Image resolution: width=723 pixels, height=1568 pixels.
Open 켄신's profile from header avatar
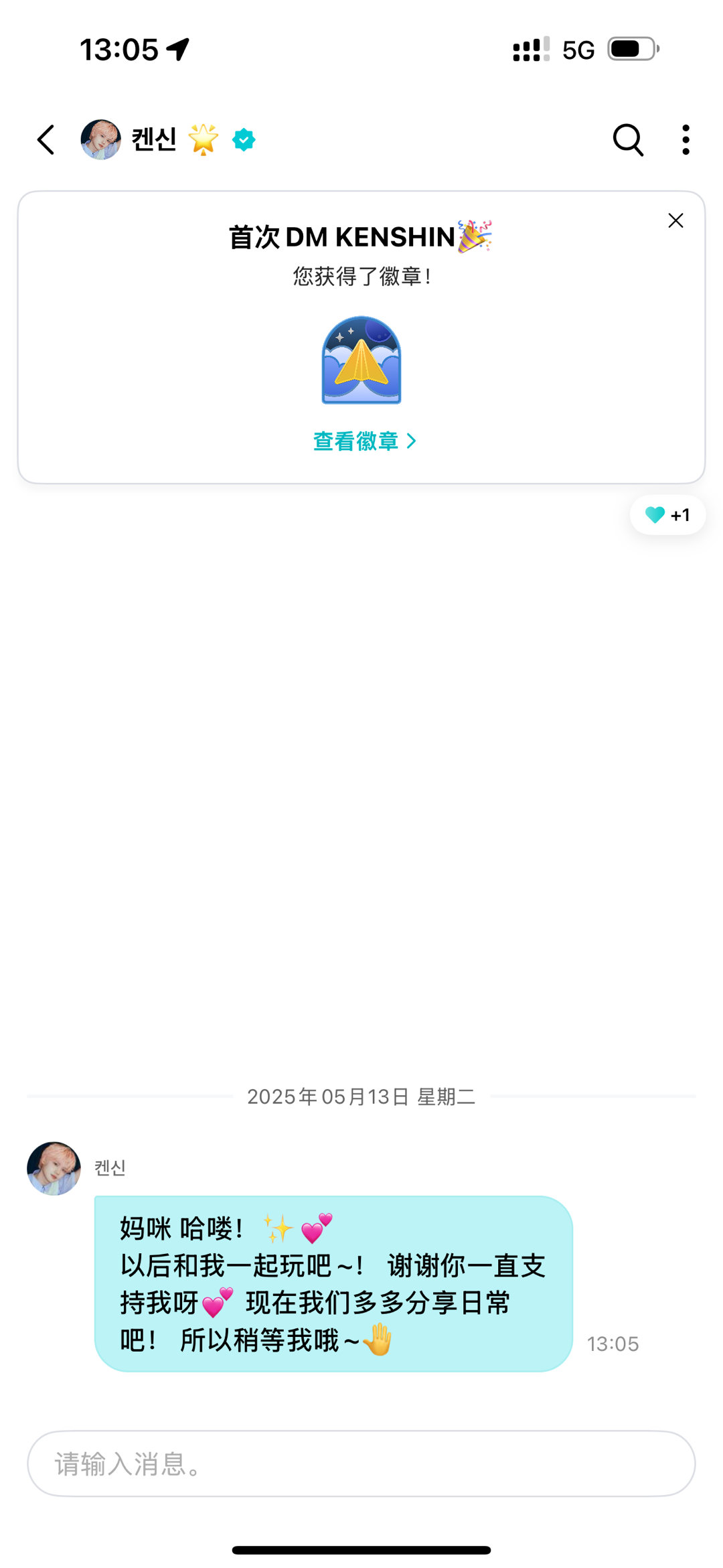101,140
